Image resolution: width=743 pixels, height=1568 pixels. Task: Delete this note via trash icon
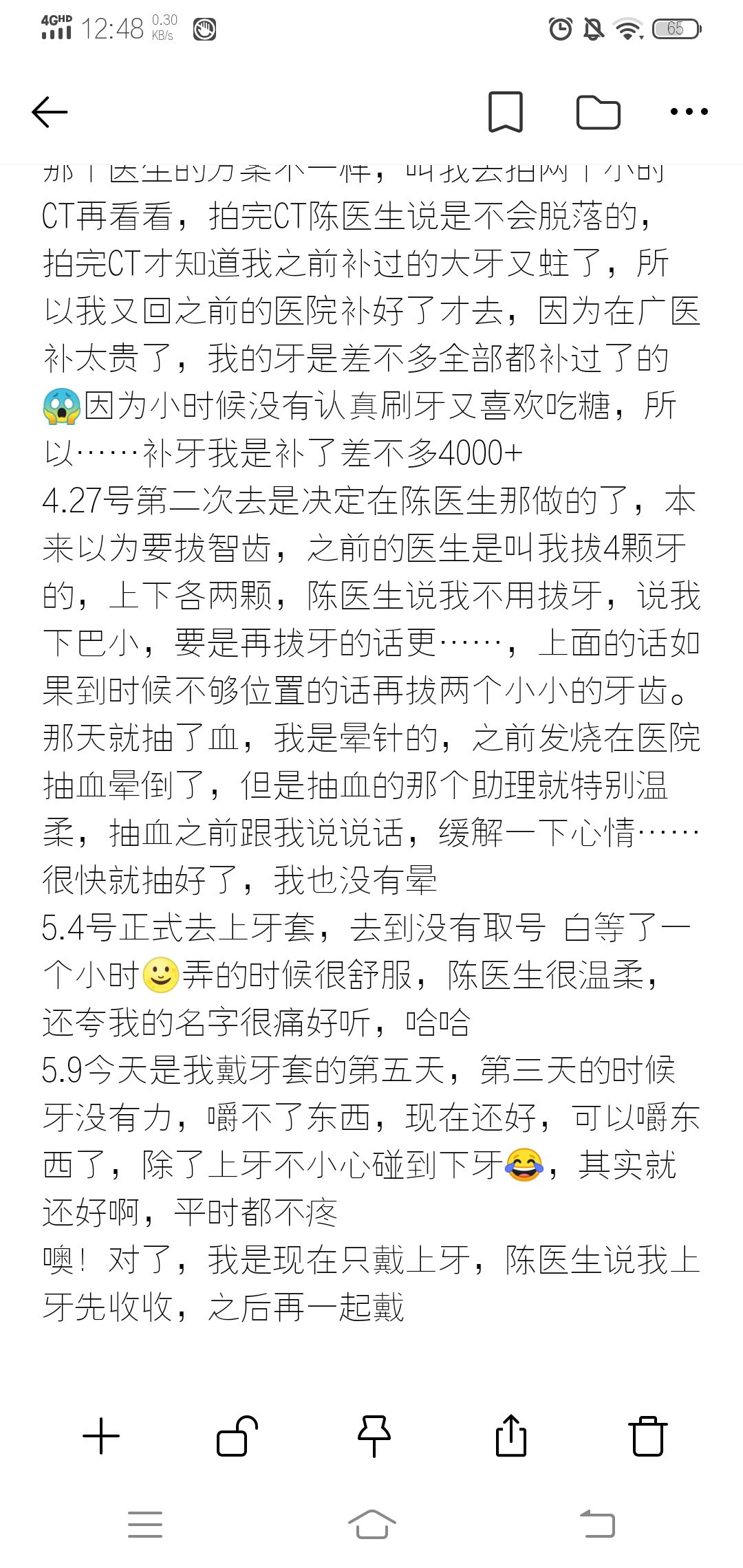[647, 1437]
